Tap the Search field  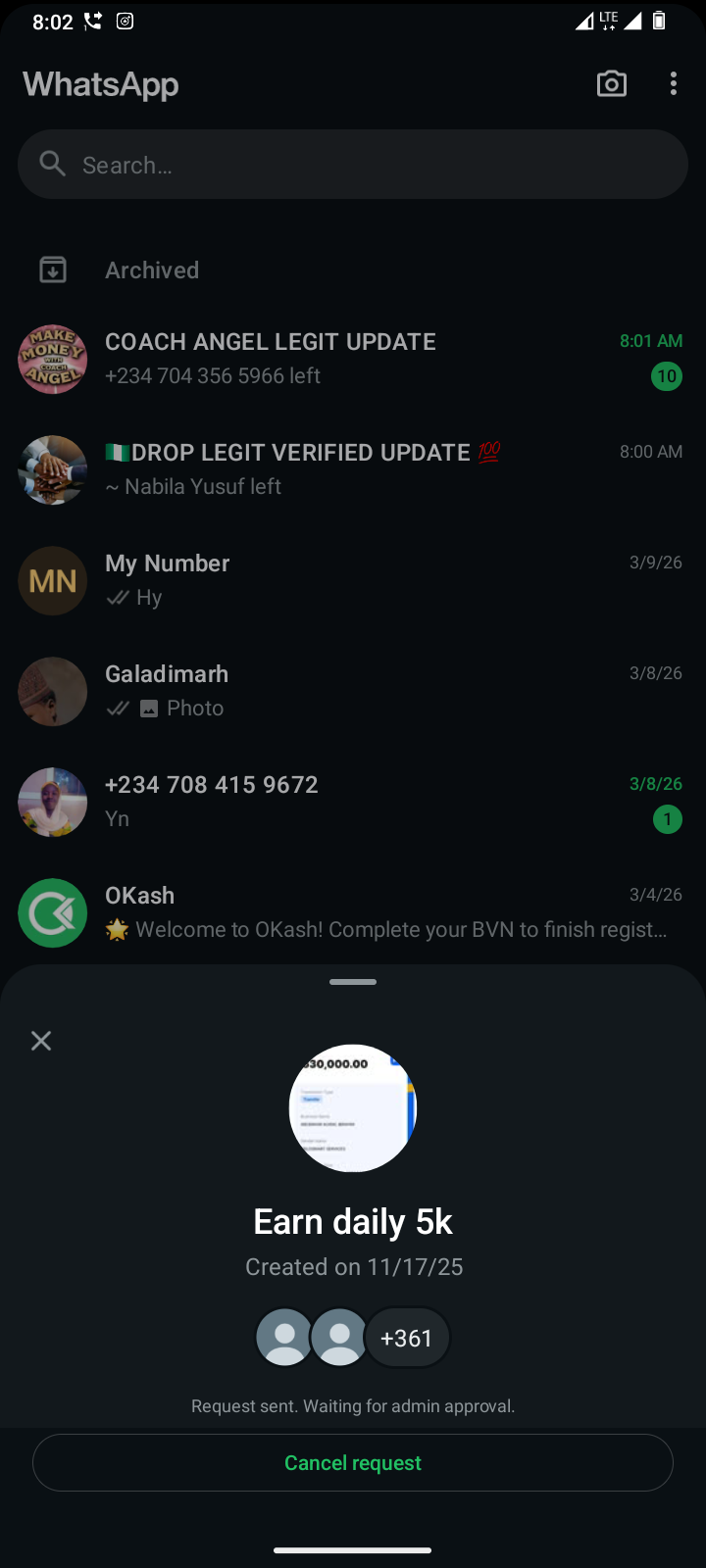353,165
